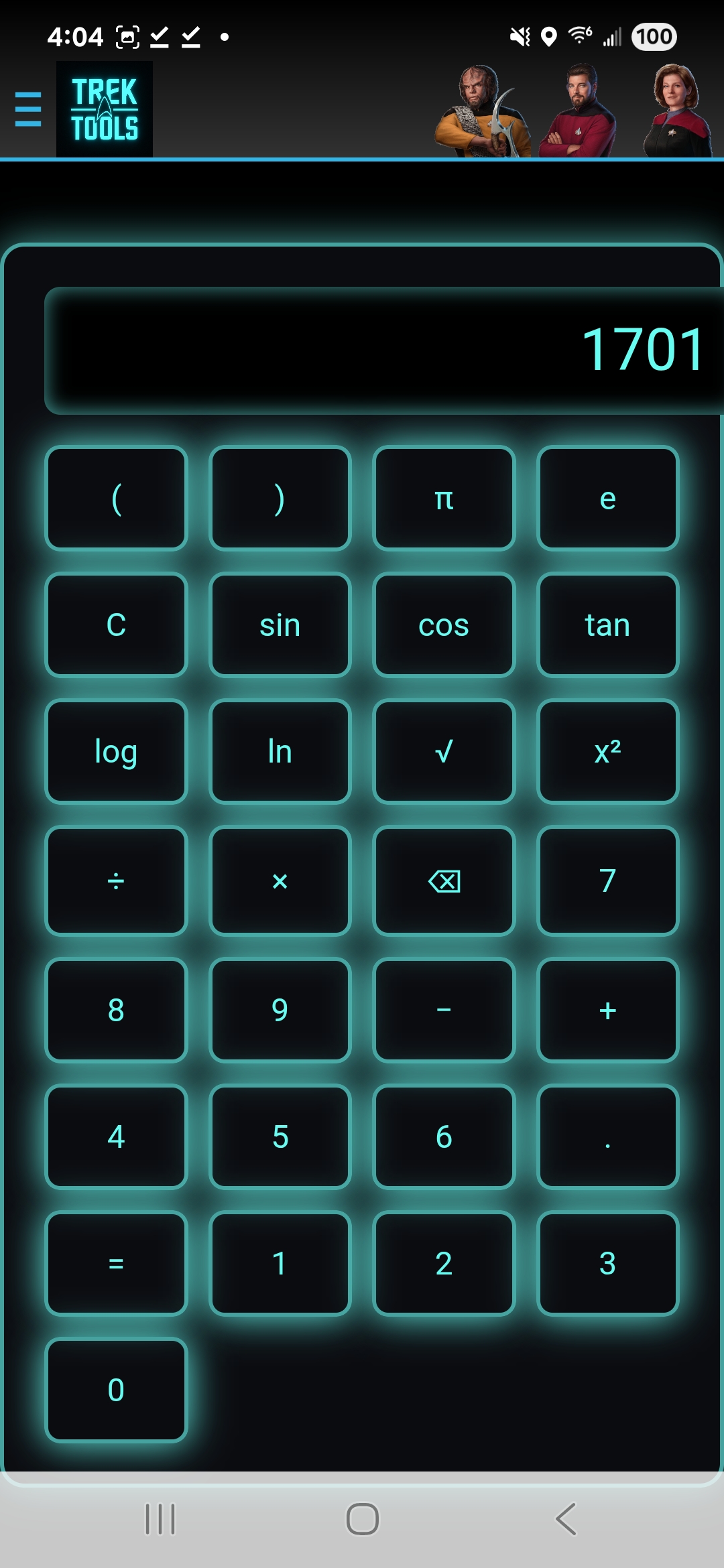This screenshot has height=1568, width=724.
Task: Square the value with x²
Action: pos(607,751)
